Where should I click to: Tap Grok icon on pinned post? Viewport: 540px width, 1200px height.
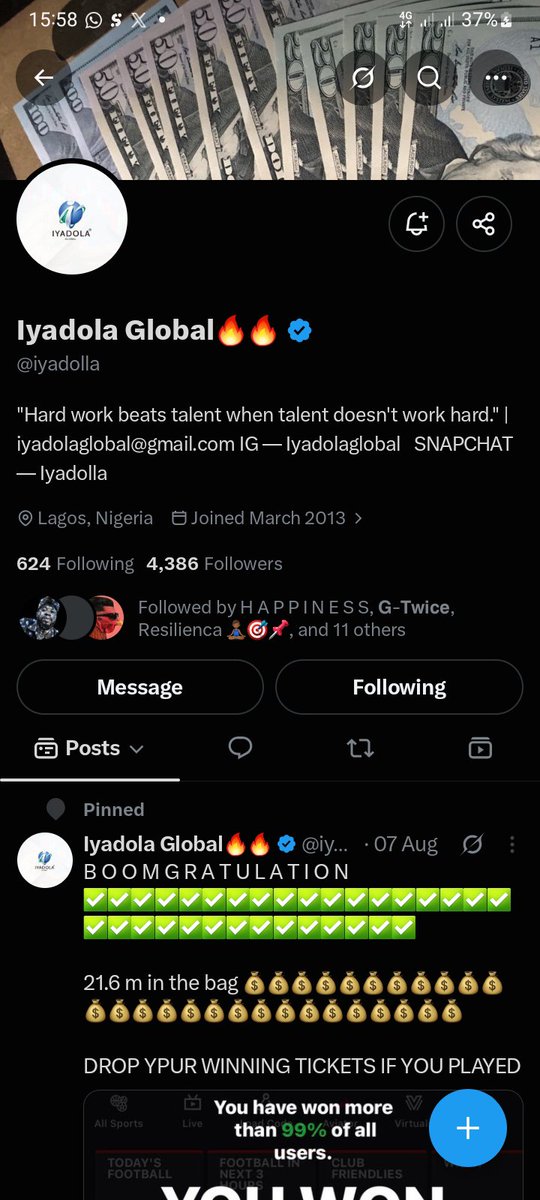point(472,845)
